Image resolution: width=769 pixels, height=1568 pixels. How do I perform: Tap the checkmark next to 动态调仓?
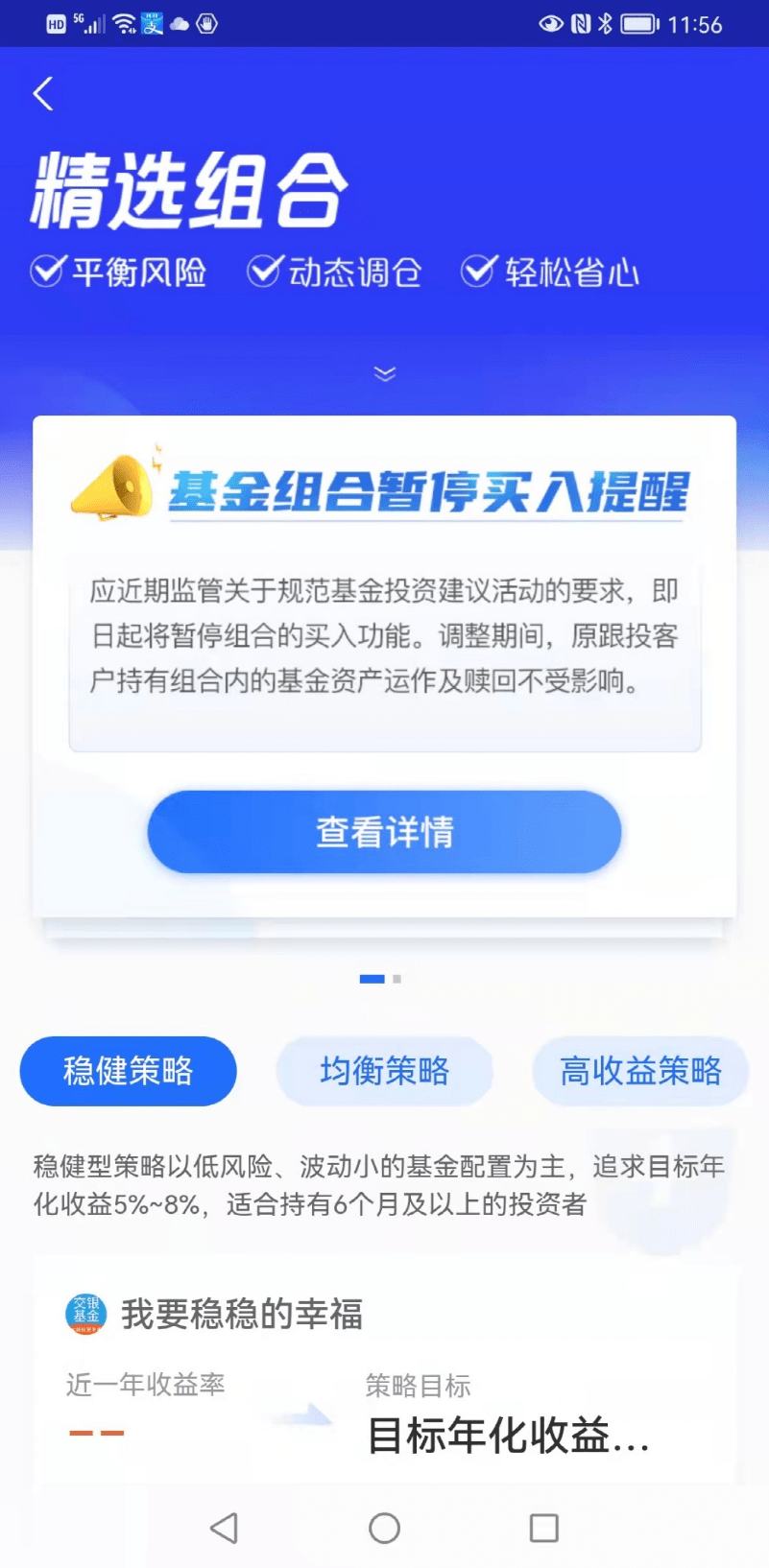coord(264,272)
